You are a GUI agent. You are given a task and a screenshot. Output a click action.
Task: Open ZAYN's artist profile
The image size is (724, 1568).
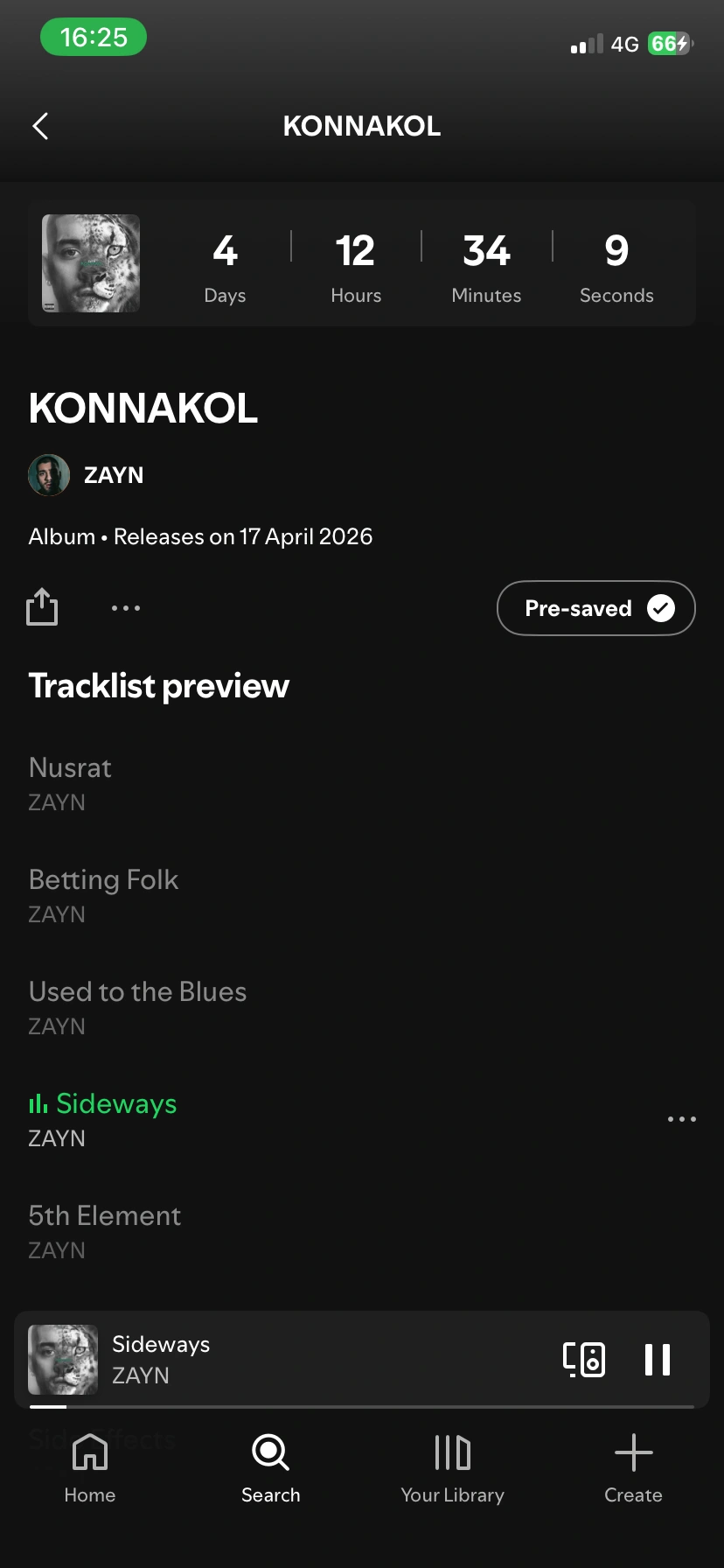[x=112, y=475]
